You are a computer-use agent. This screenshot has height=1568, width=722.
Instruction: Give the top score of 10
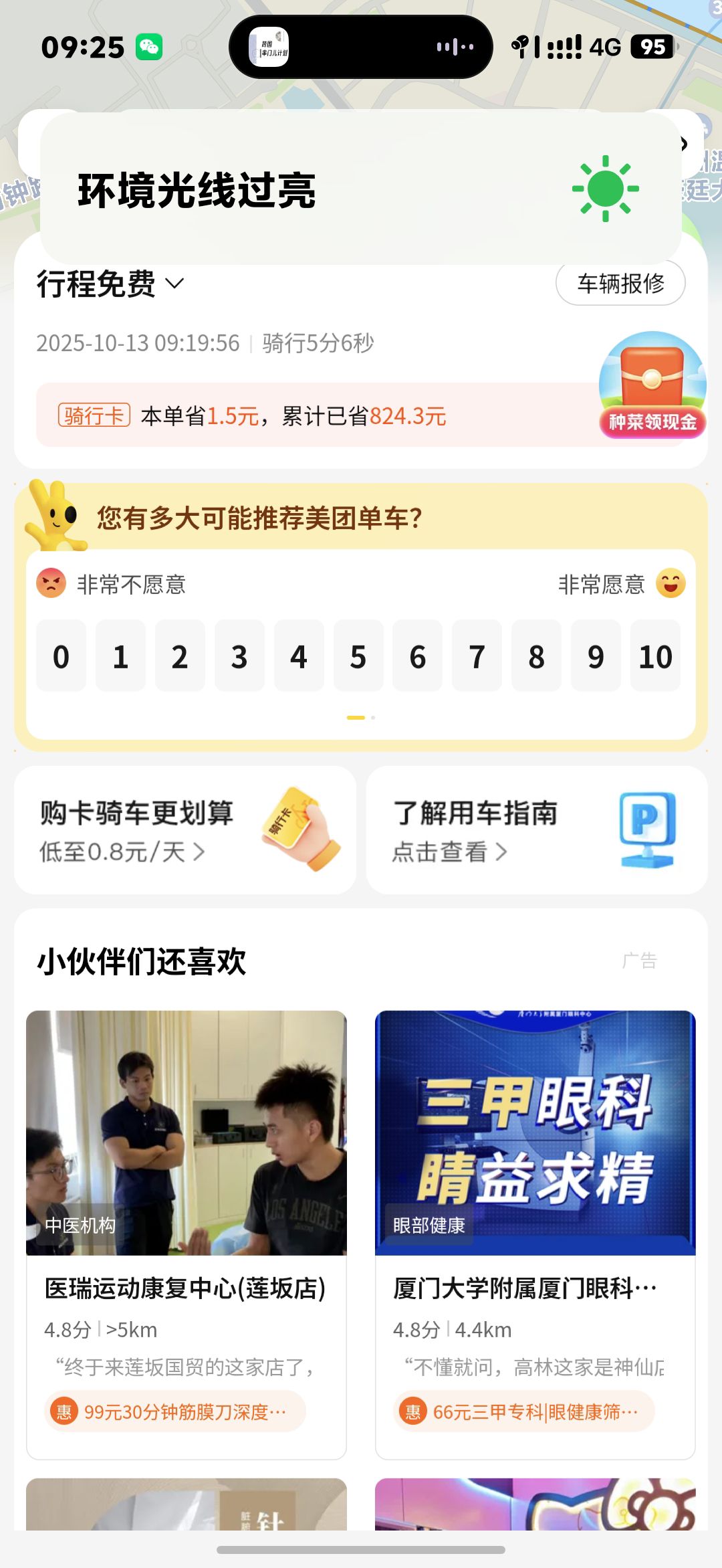point(655,656)
